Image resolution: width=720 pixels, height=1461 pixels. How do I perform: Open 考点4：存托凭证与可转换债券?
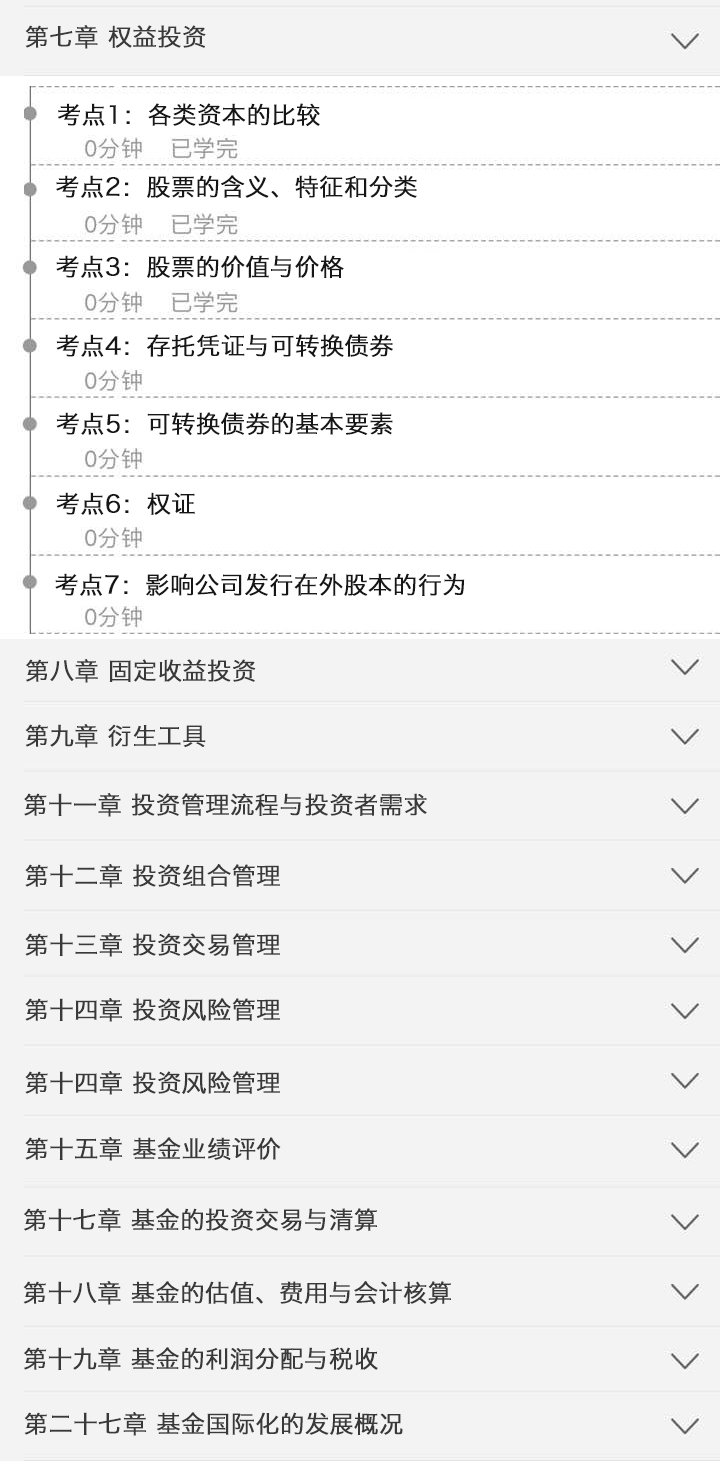[x=375, y=359]
